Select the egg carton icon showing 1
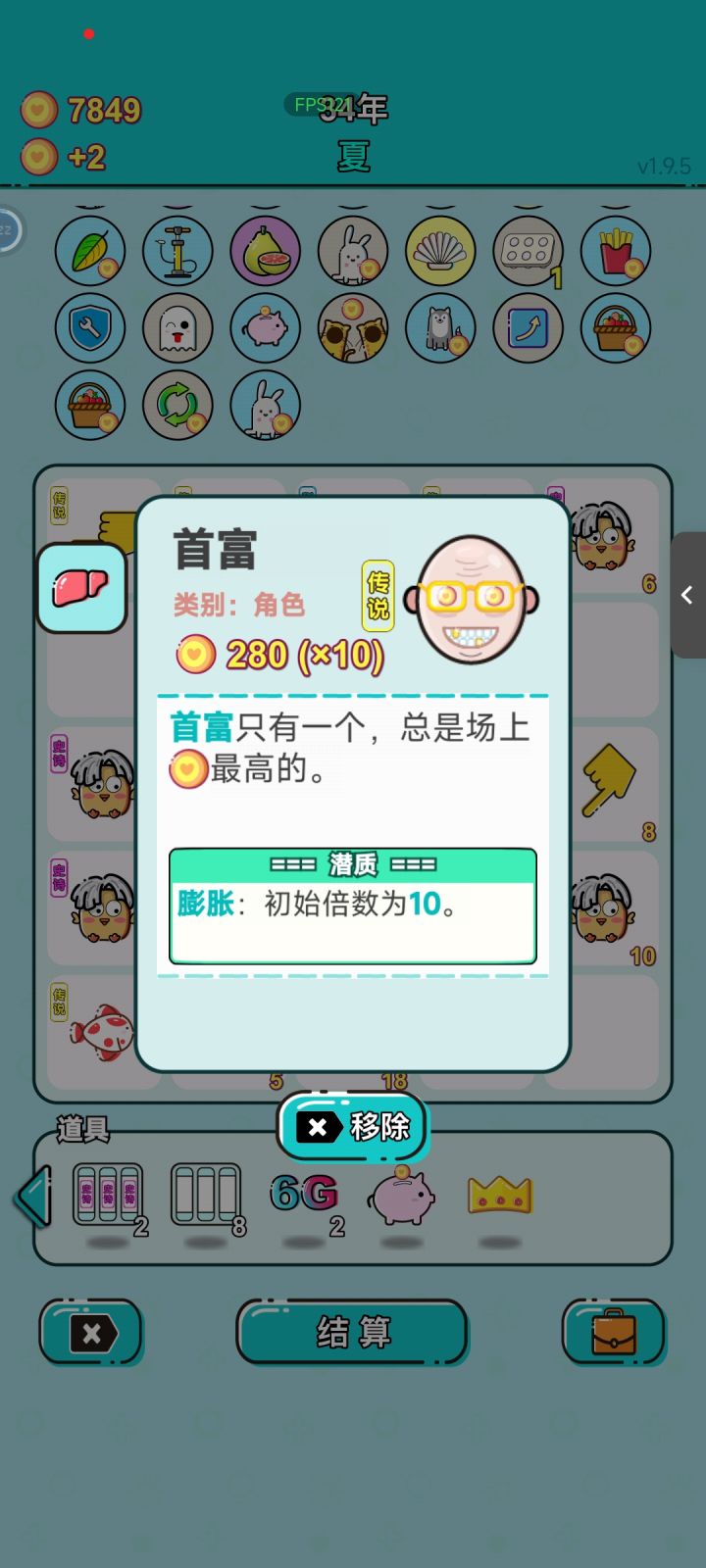706x1568 pixels. point(528,251)
